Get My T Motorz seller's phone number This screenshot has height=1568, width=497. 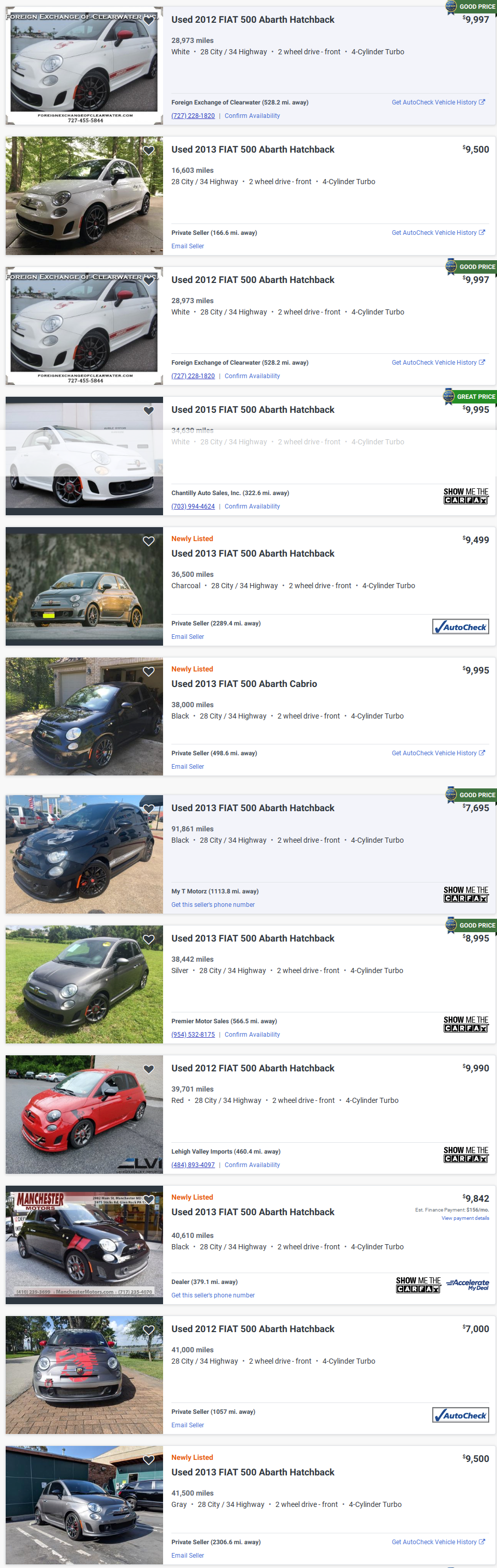213,904
